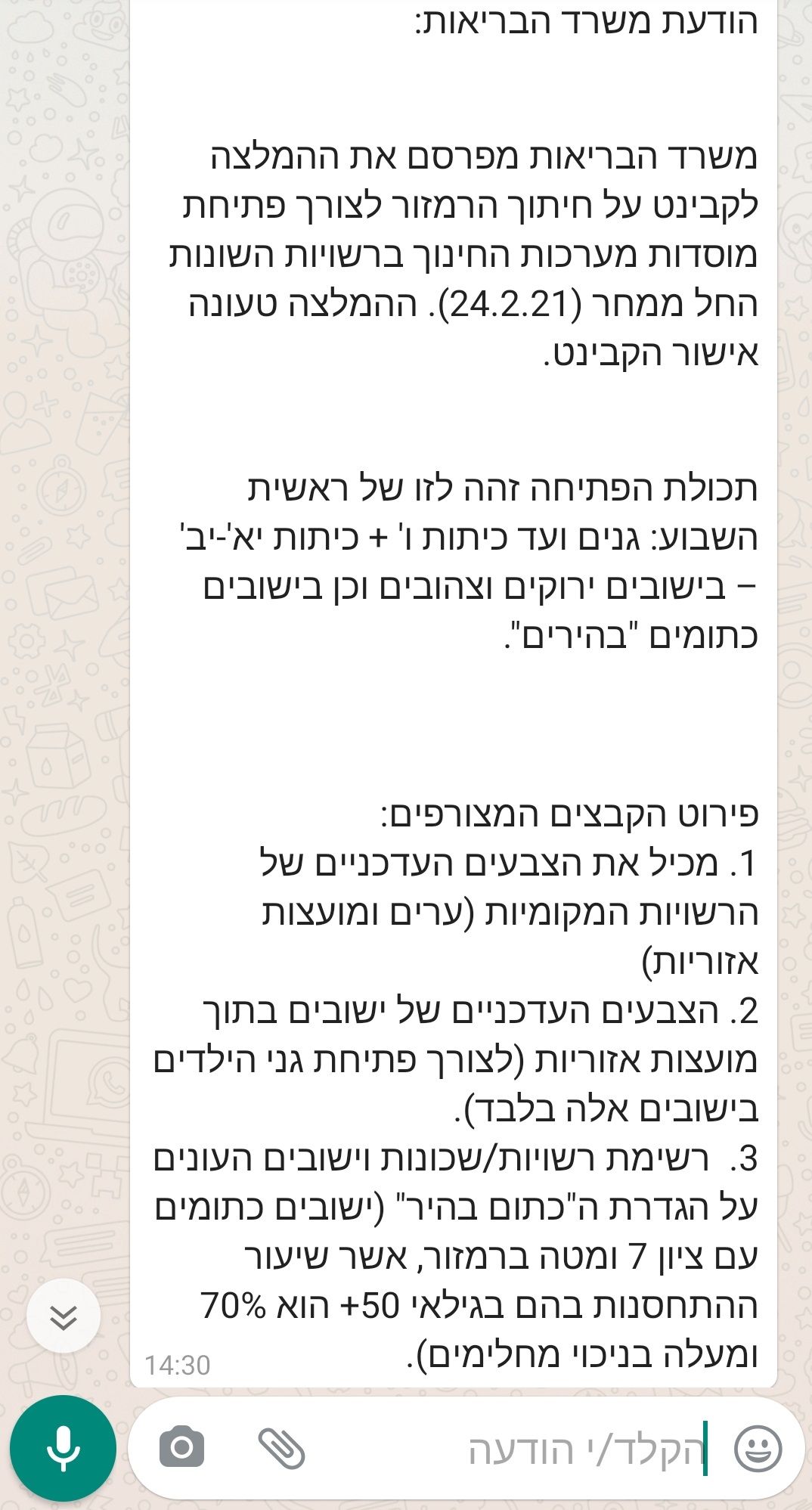
Task: Attach a file with the paperclip
Action: tap(281, 1449)
